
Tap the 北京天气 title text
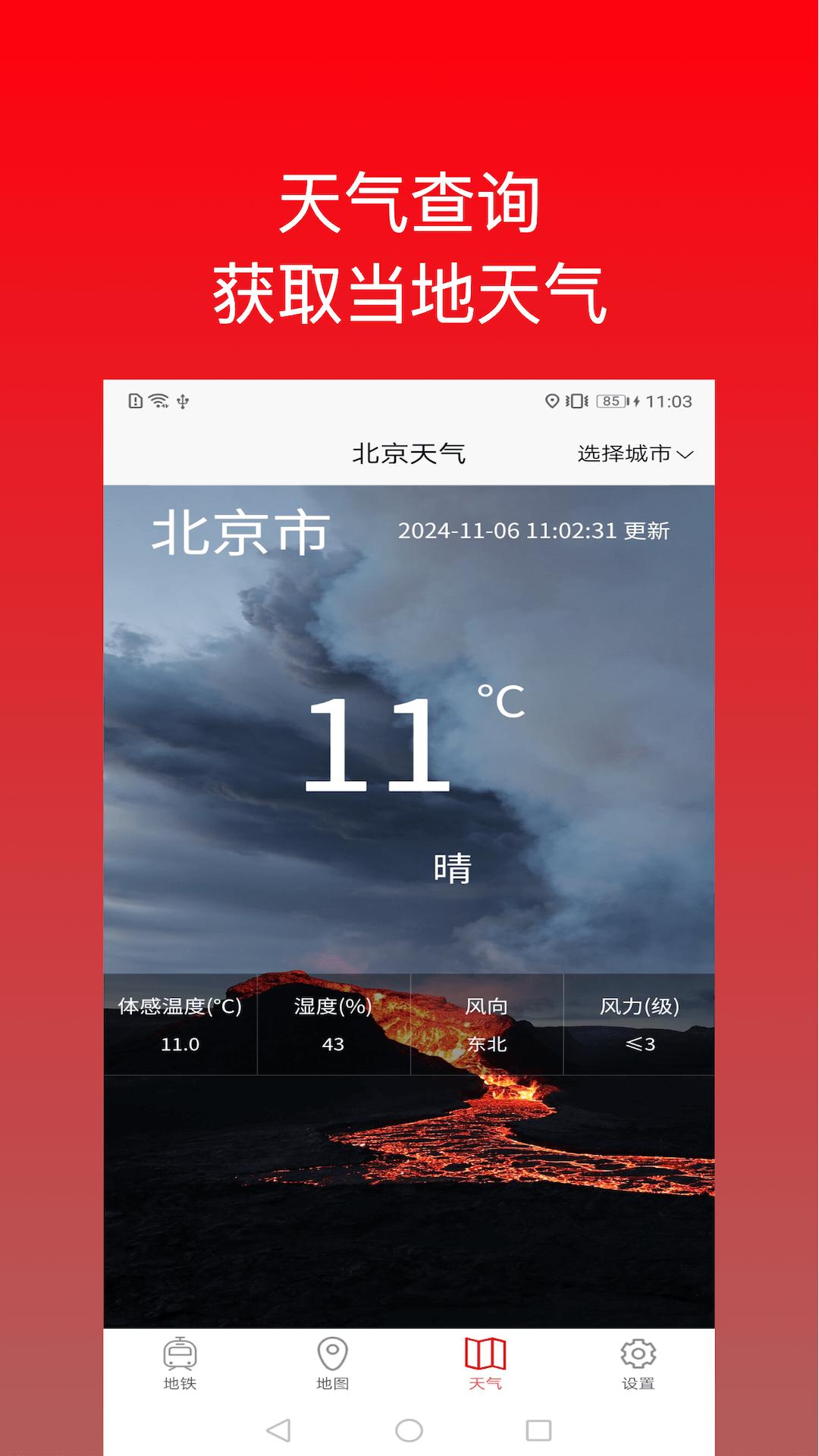click(x=409, y=453)
